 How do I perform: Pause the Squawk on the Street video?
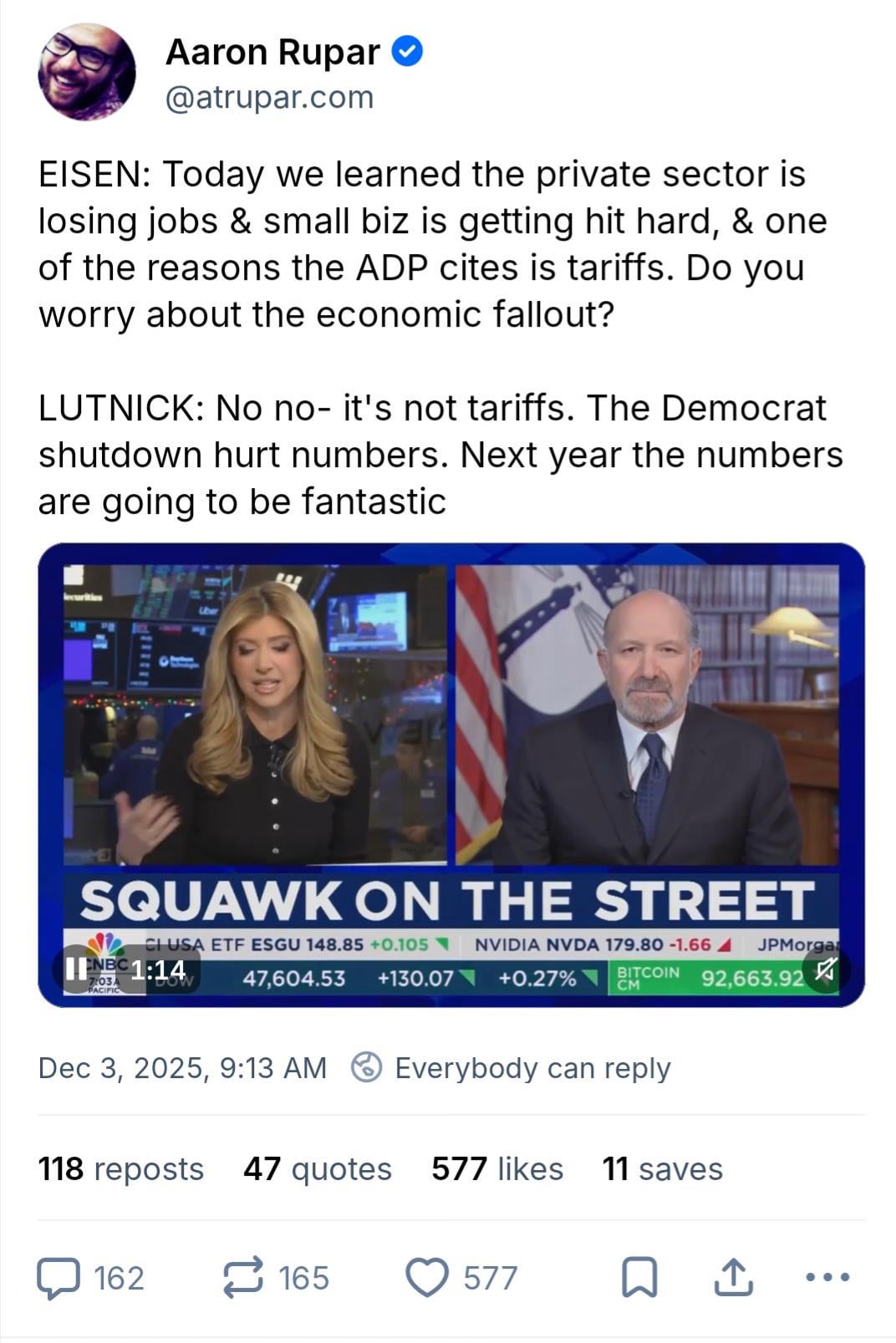pyautogui.click(x=76, y=969)
